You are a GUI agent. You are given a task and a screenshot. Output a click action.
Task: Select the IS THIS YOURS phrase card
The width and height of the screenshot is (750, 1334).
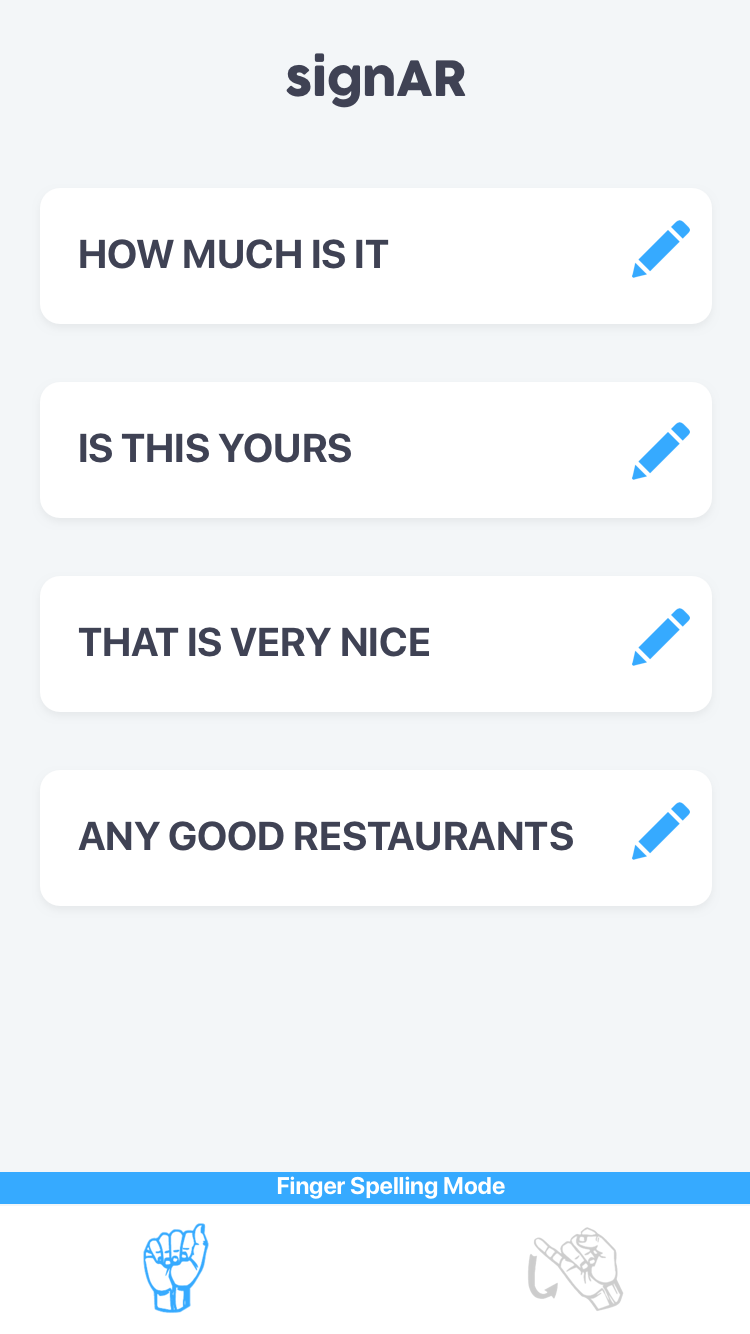[376, 450]
